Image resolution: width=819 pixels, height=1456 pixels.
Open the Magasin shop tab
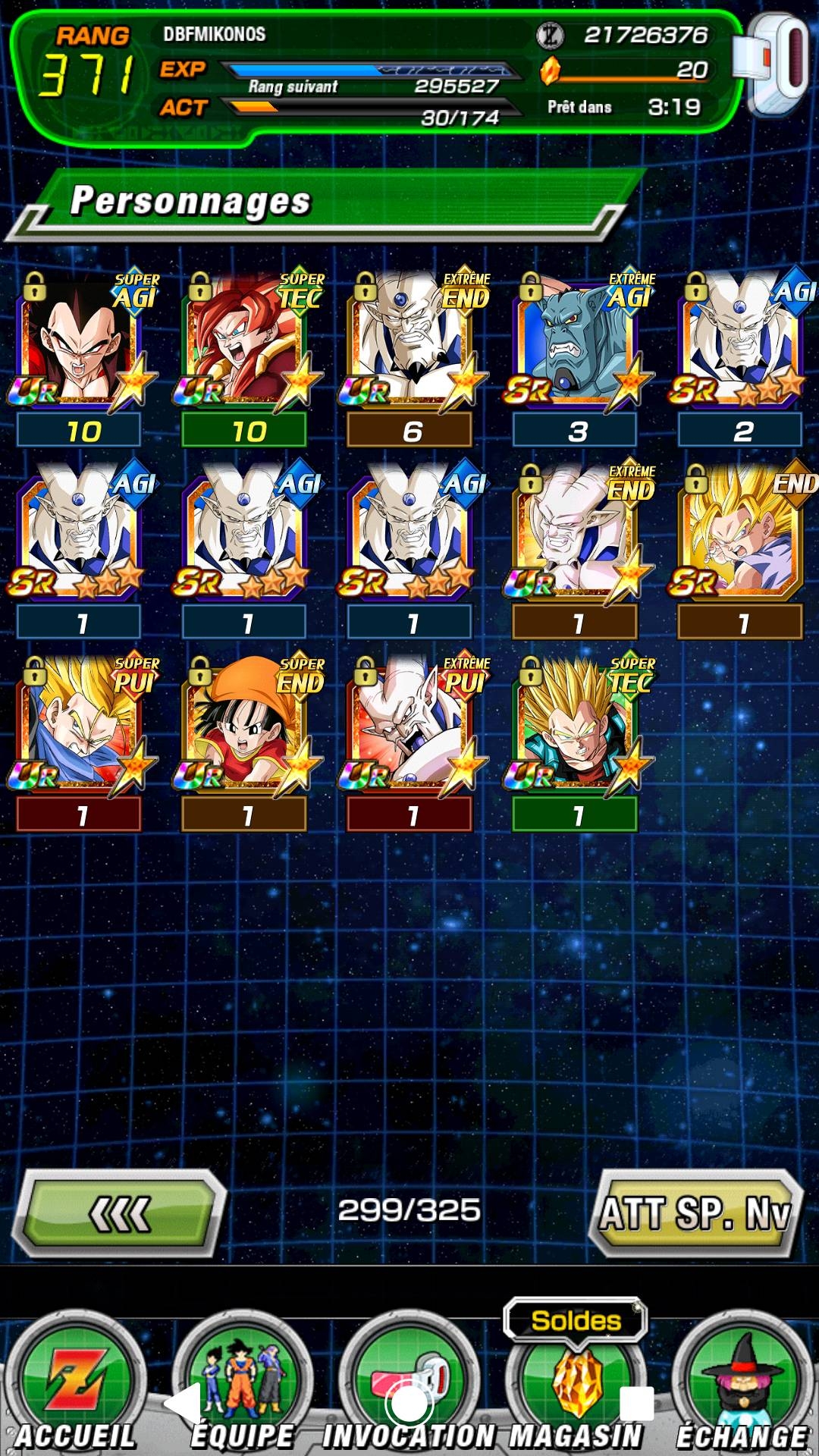576,1384
